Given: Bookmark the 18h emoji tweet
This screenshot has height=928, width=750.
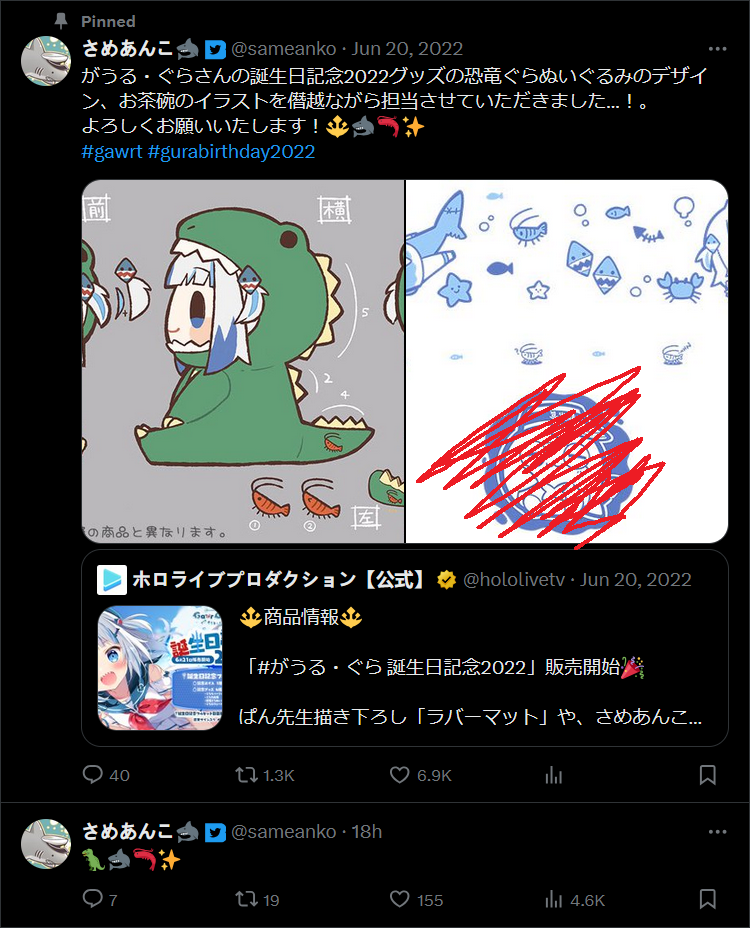Looking at the screenshot, I should coord(707,900).
